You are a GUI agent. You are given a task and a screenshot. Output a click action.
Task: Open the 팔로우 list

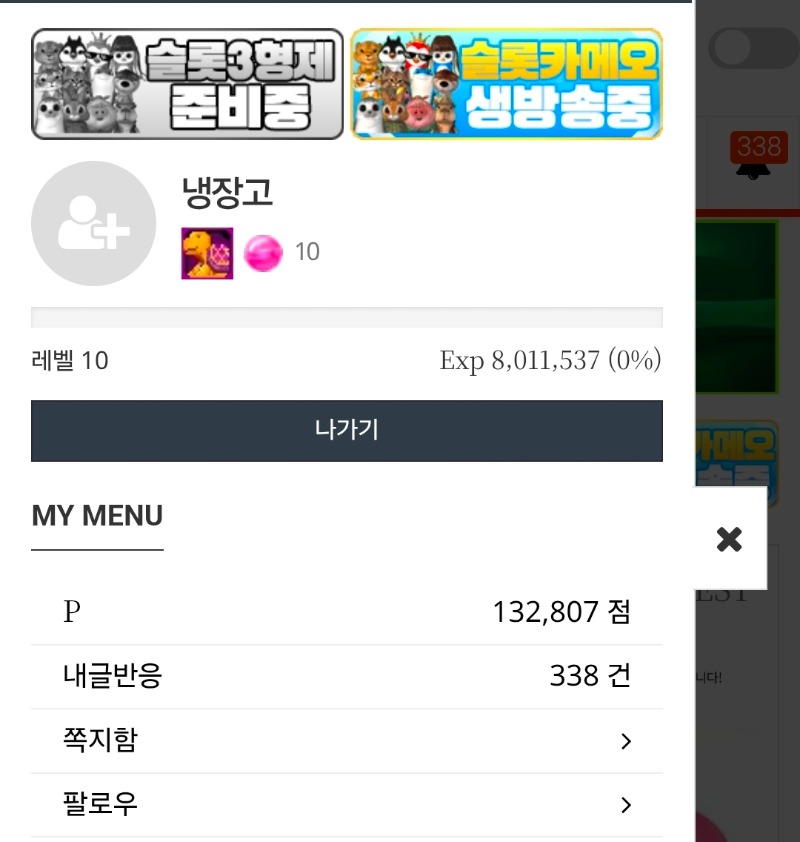pyautogui.click(x=346, y=805)
